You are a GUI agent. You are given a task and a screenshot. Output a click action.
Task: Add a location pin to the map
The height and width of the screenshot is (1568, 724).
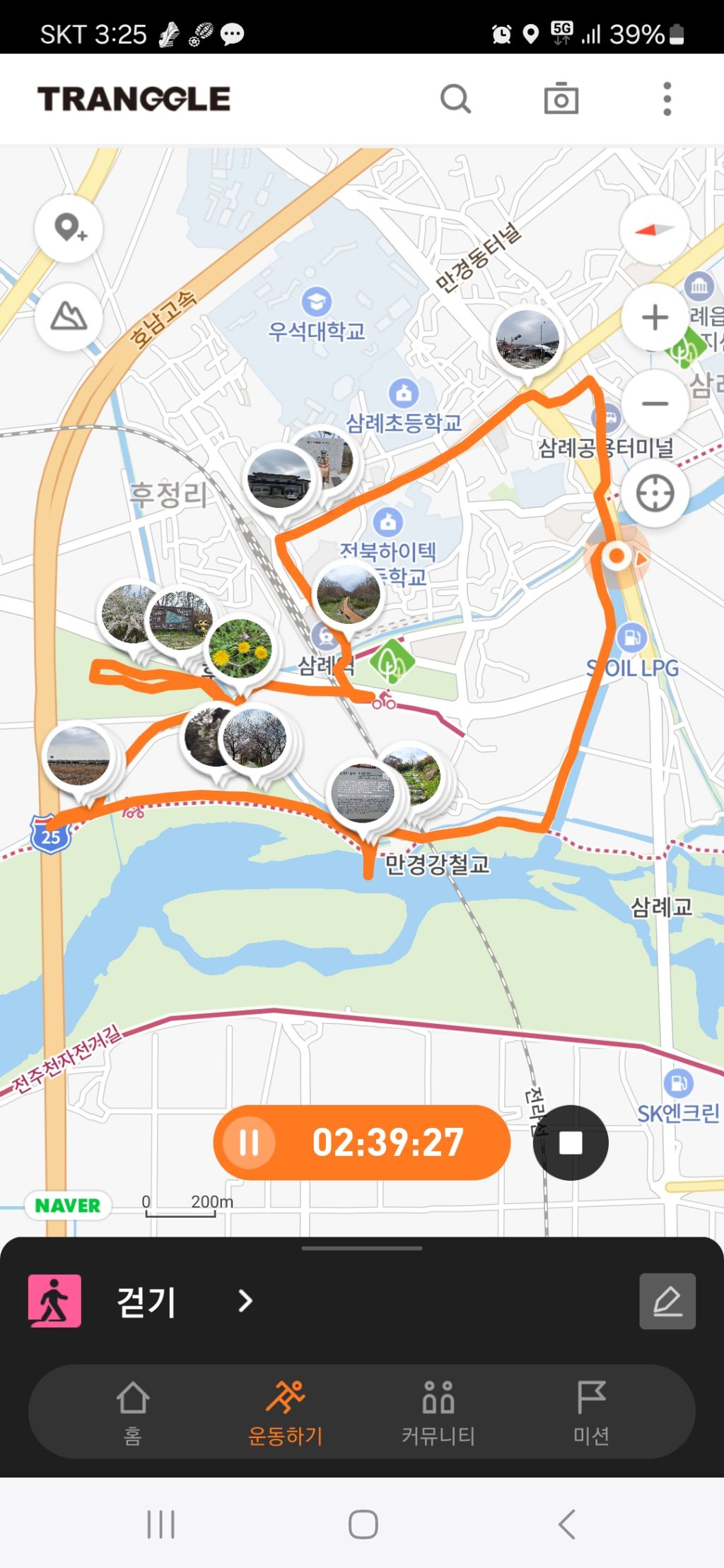pos(69,229)
